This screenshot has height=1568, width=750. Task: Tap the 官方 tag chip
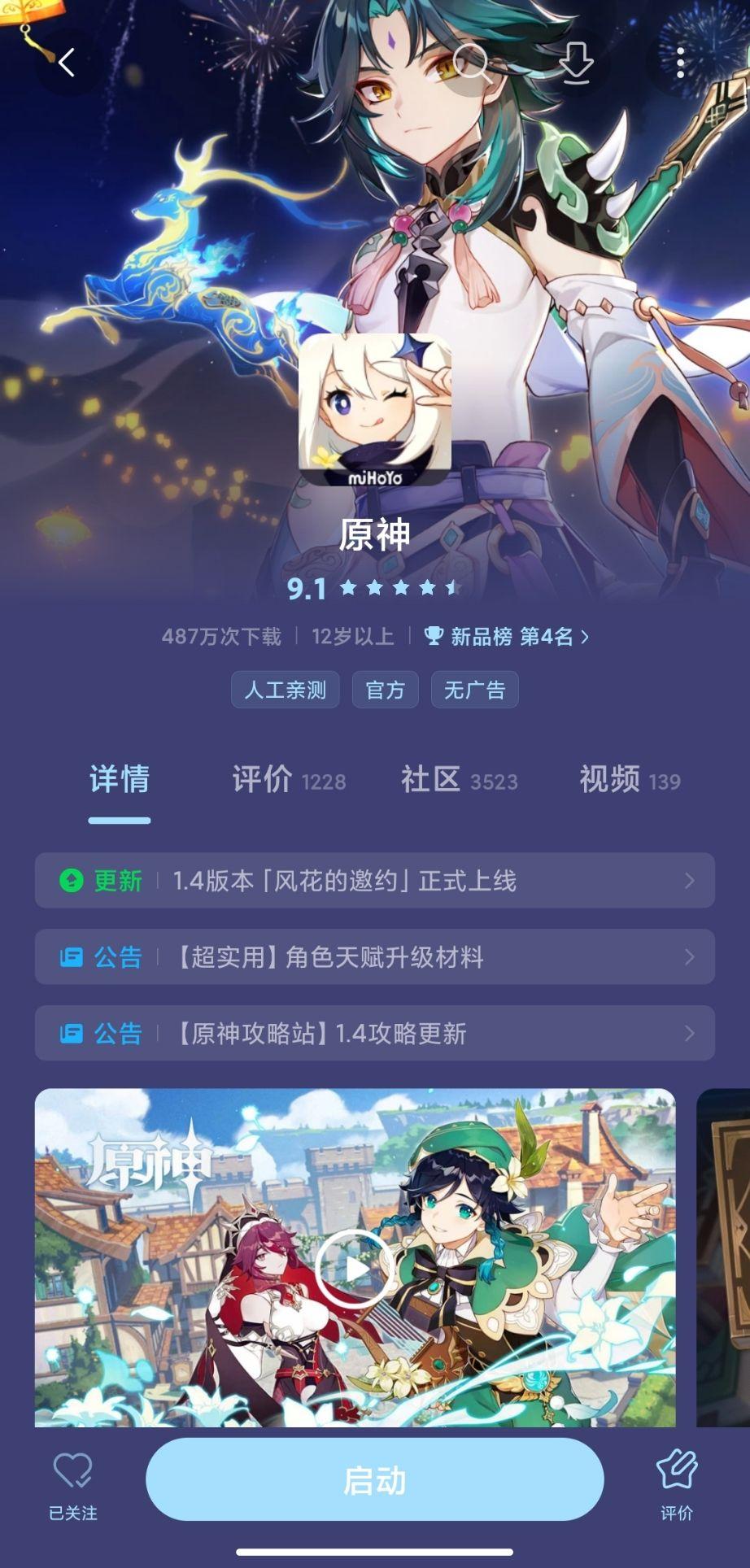click(385, 690)
